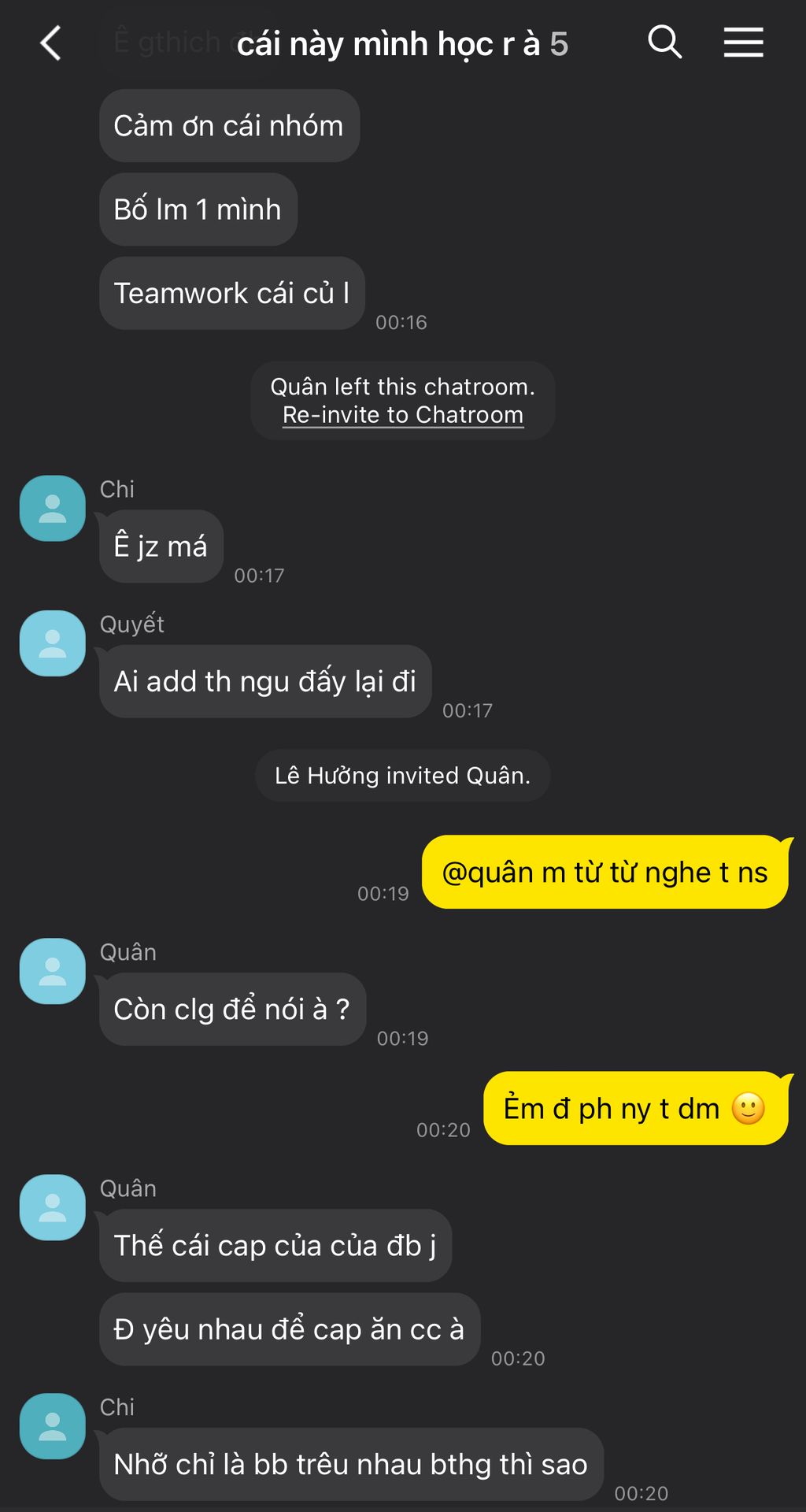The image size is (806, 1512).
Task: Go back to the chat list
Action: (x=51, y=43)
